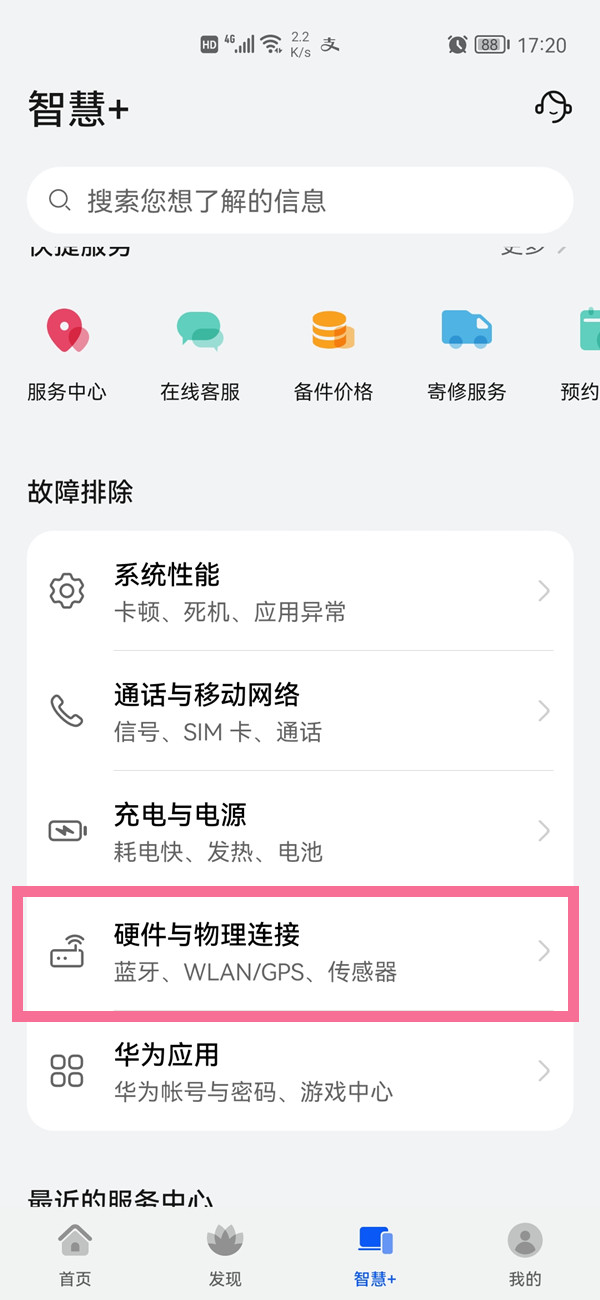
Task: Open 华为应用 troubleshooting row
Action: (300, 1071)
